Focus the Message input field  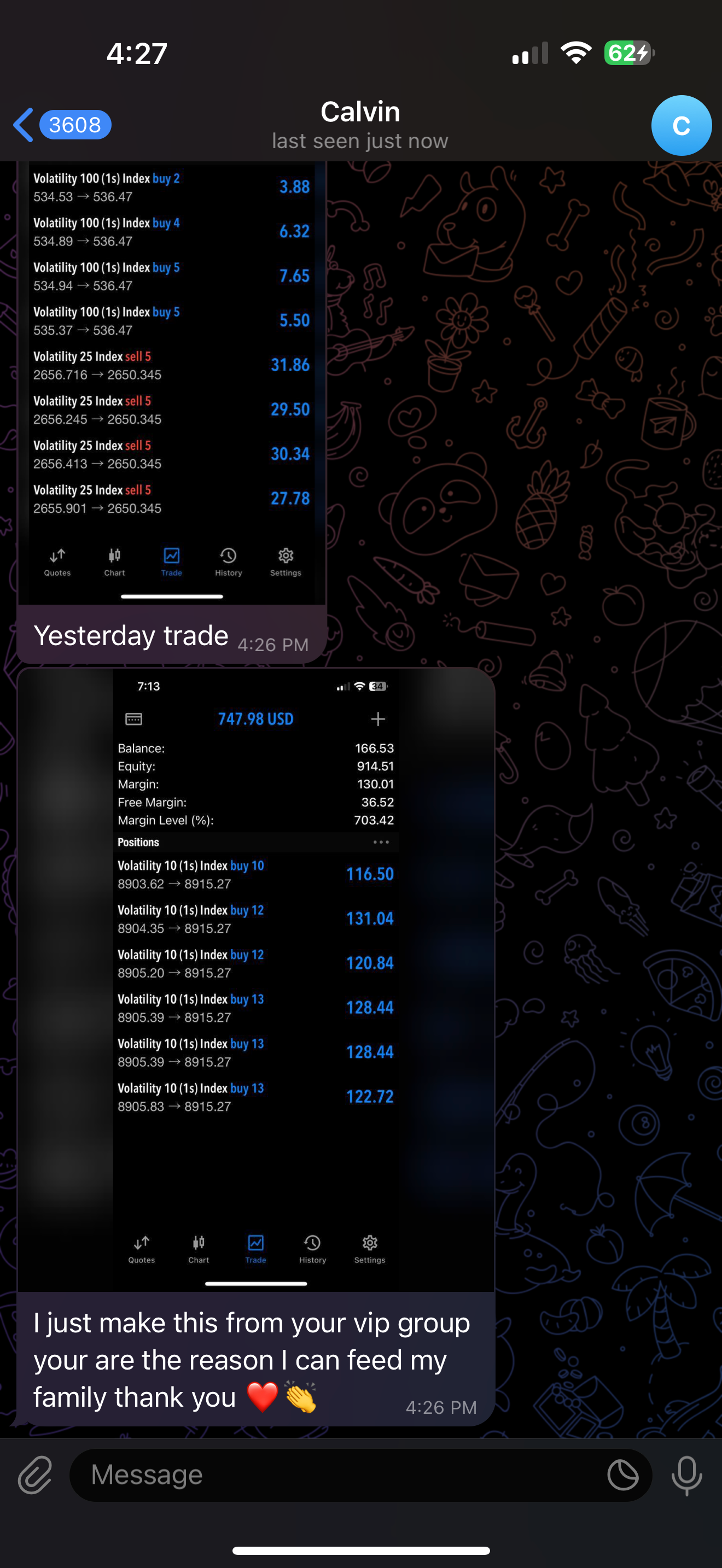341,1475
